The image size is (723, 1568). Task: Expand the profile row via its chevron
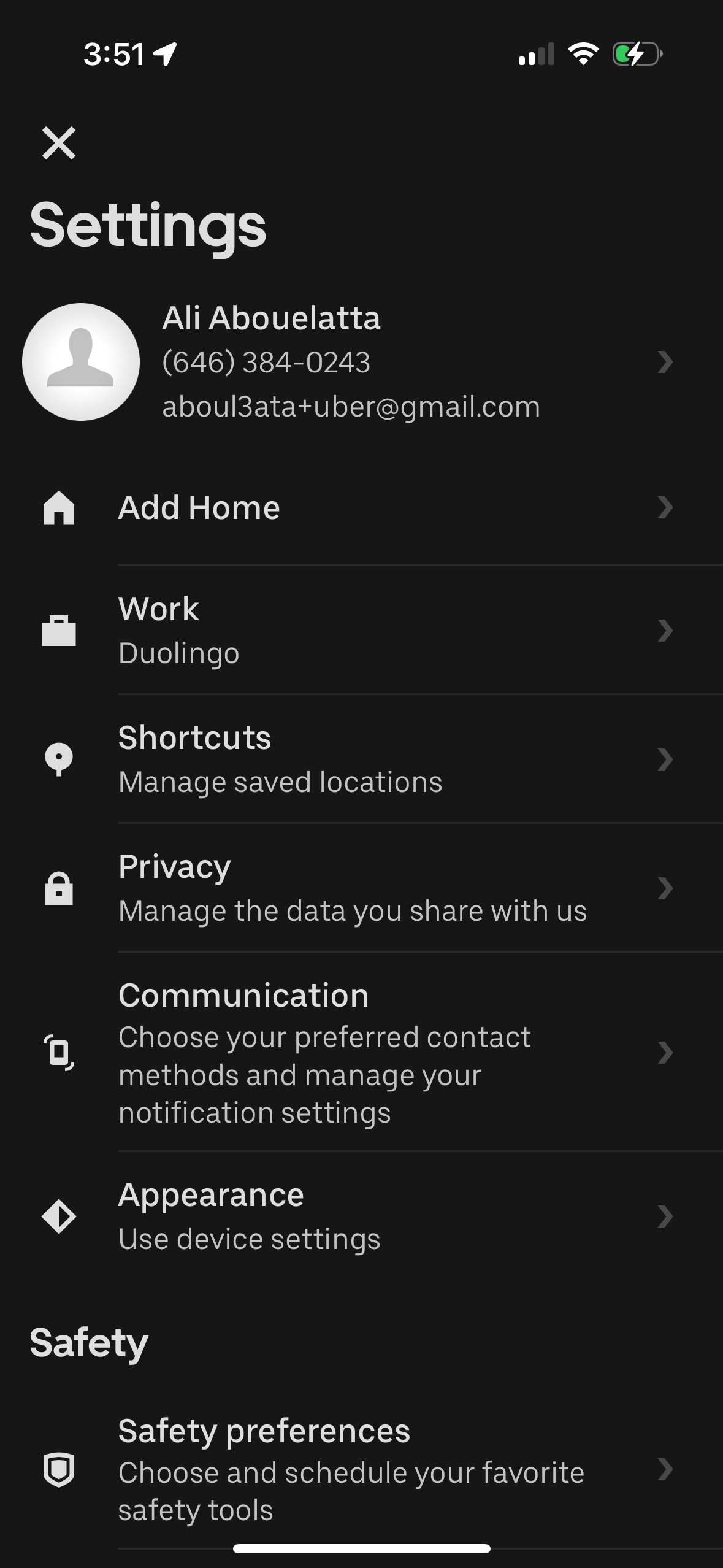[666, 361]
